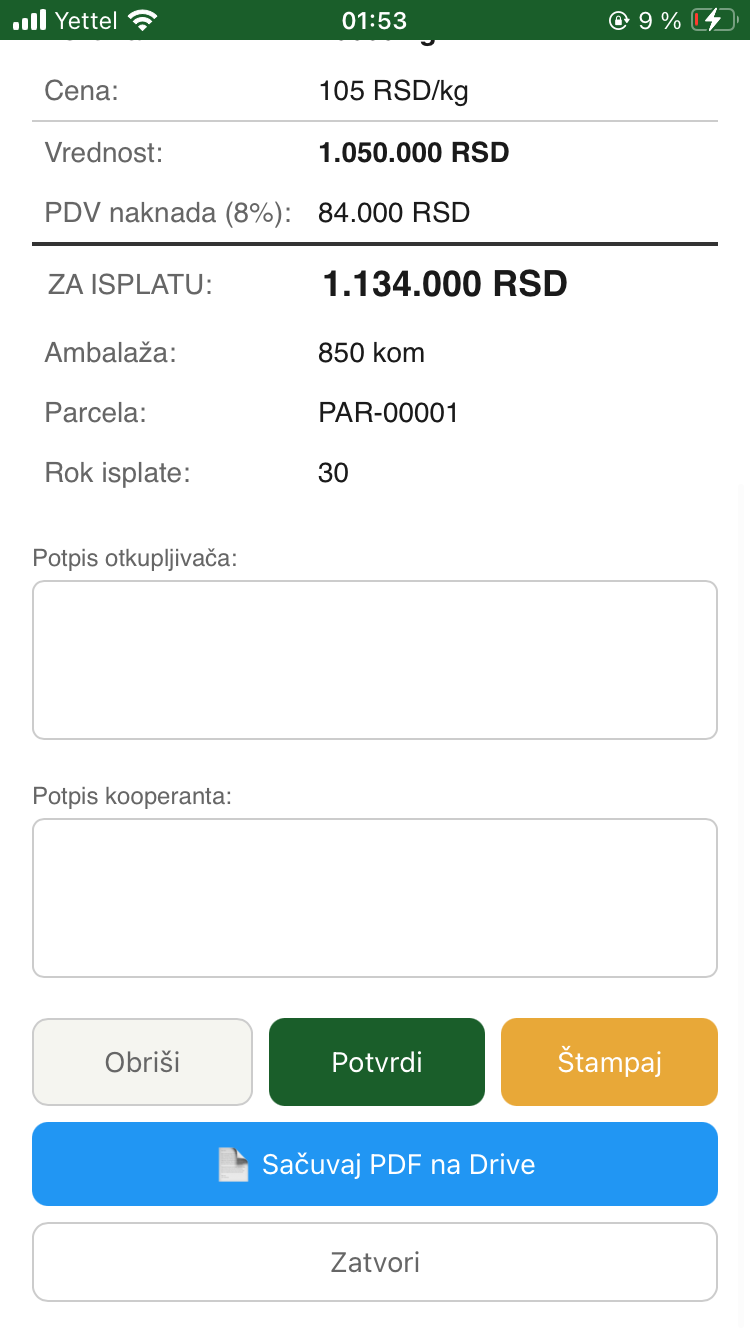750x1334 pixels.
Task: Tap the Potpis kooperanta signature box
Action: click(375, 898)
